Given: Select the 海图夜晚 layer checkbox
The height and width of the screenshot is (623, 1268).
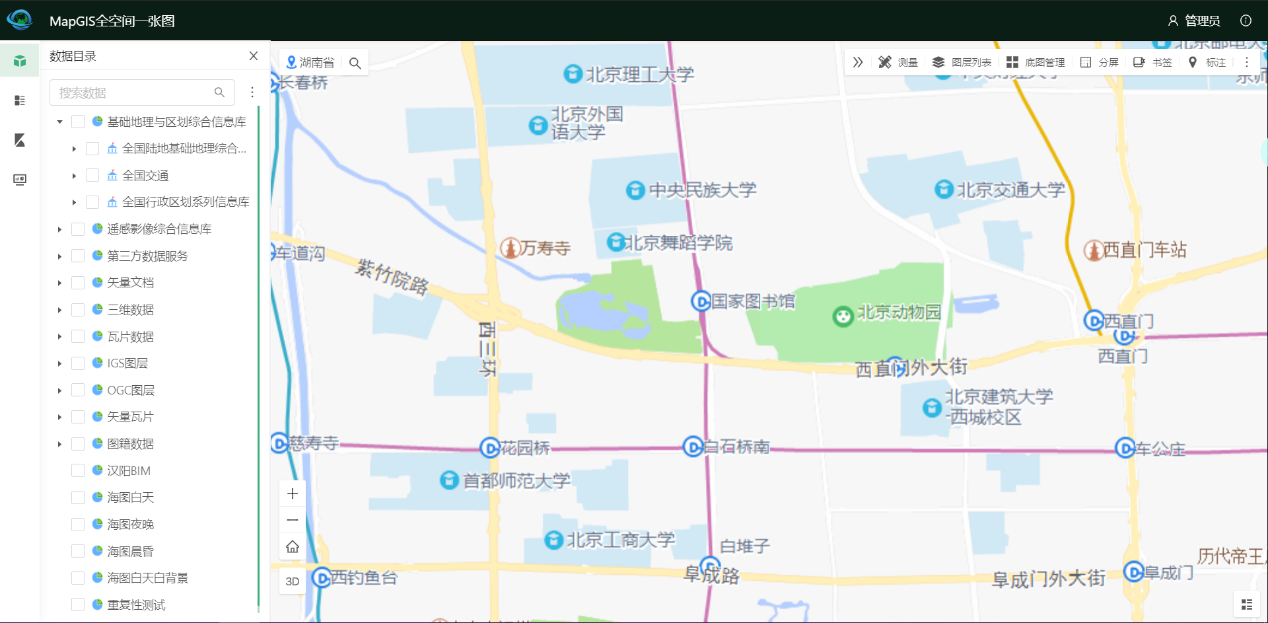Looking at the screenshot, I should point(78,524).
